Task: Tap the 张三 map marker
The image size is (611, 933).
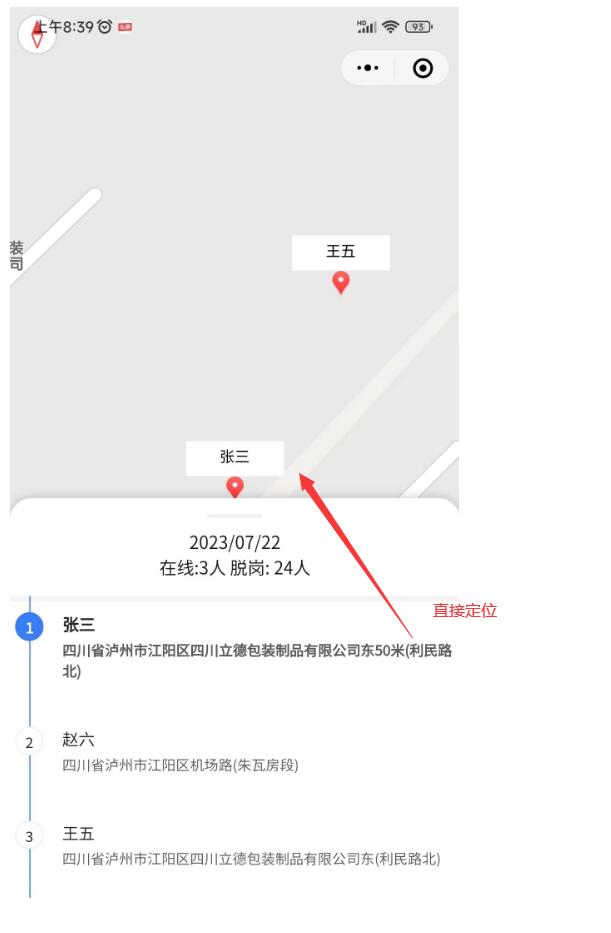Action: pyautogui.click(x=235, y=486)
